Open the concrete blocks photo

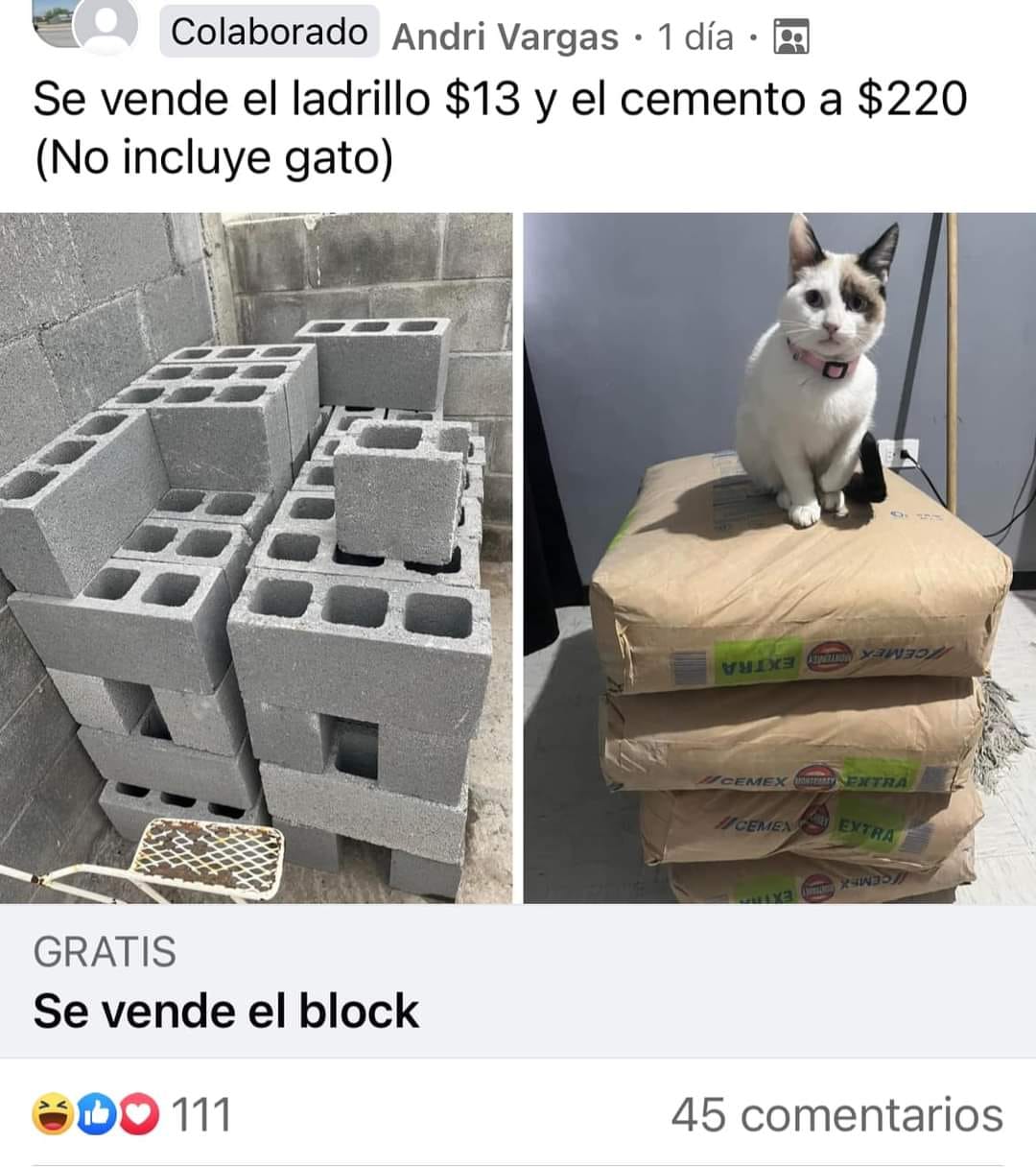tap(255, 557)
